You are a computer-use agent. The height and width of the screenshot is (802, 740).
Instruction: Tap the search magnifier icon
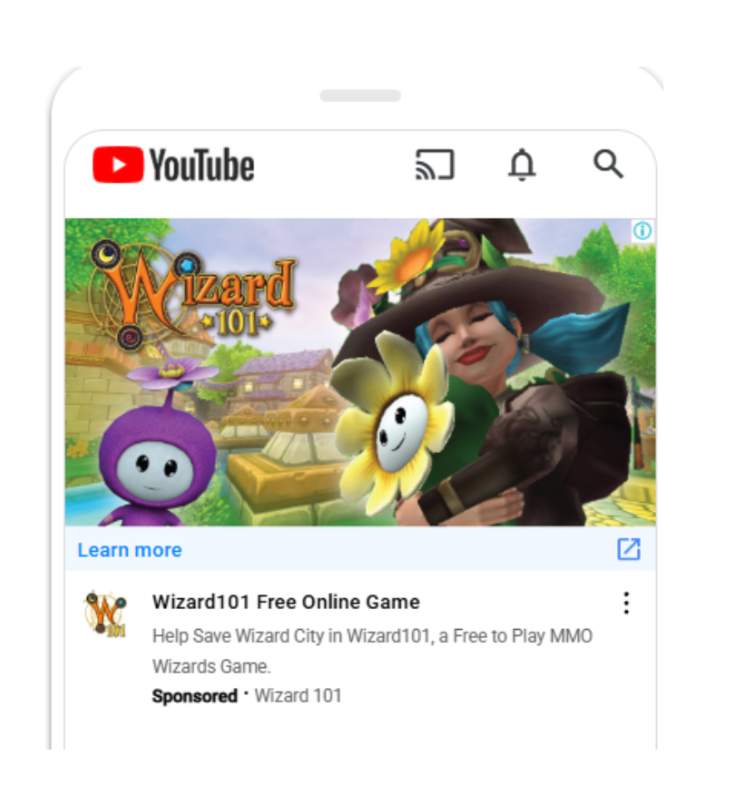[608, 164]
